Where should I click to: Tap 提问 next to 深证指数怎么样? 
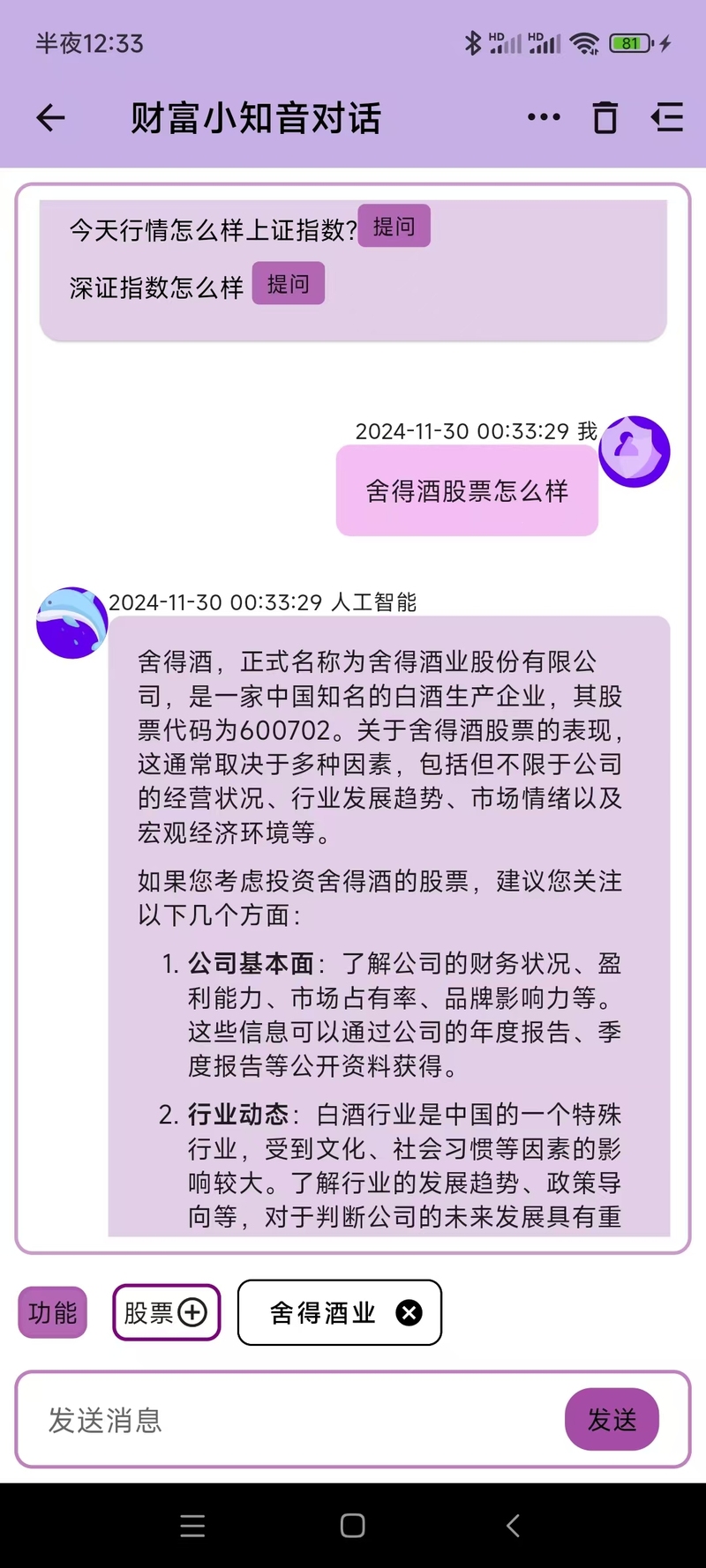(x=289, y=283)
